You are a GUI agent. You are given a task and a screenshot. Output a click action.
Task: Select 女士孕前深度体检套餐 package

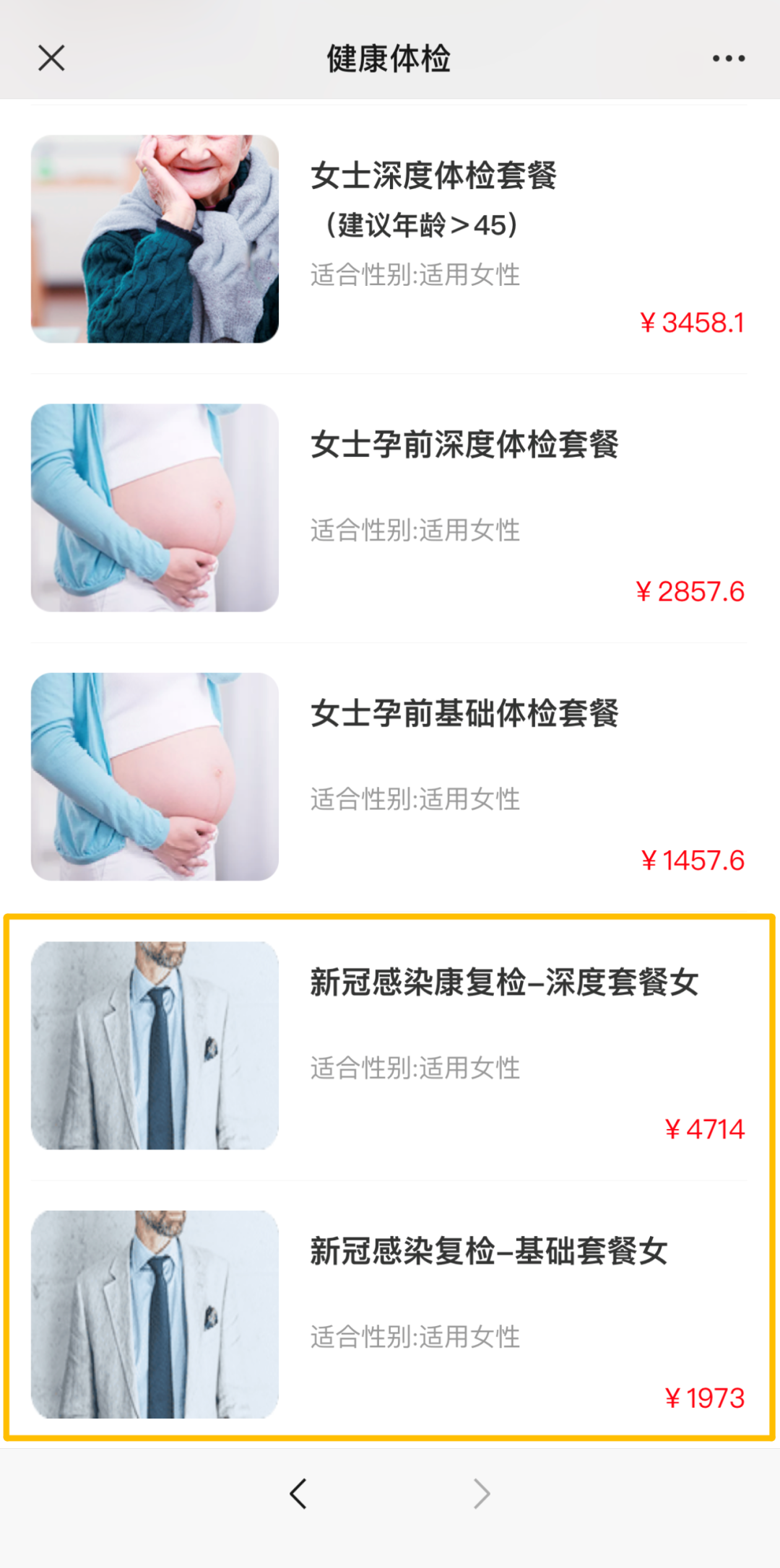(464, 445)
